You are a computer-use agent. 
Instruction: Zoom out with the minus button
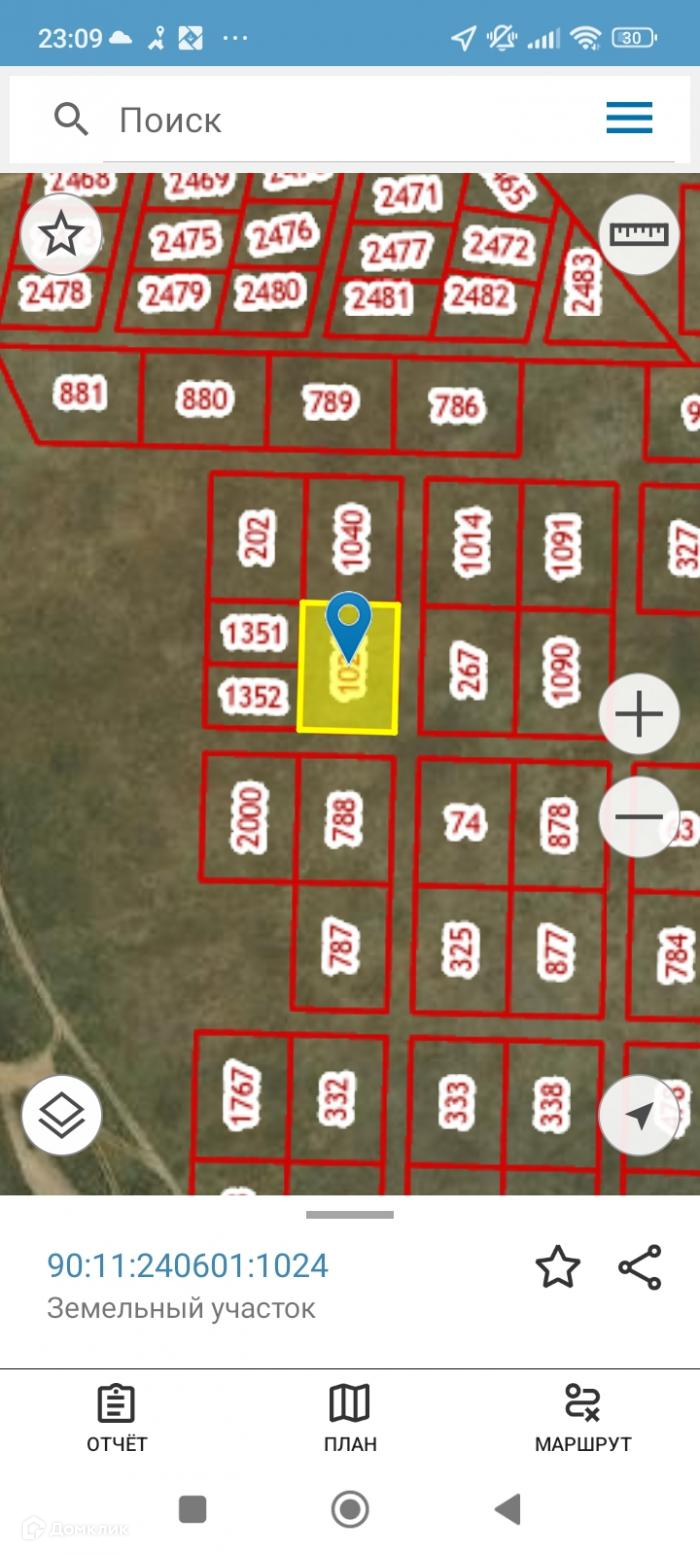[x=639, y=816]
